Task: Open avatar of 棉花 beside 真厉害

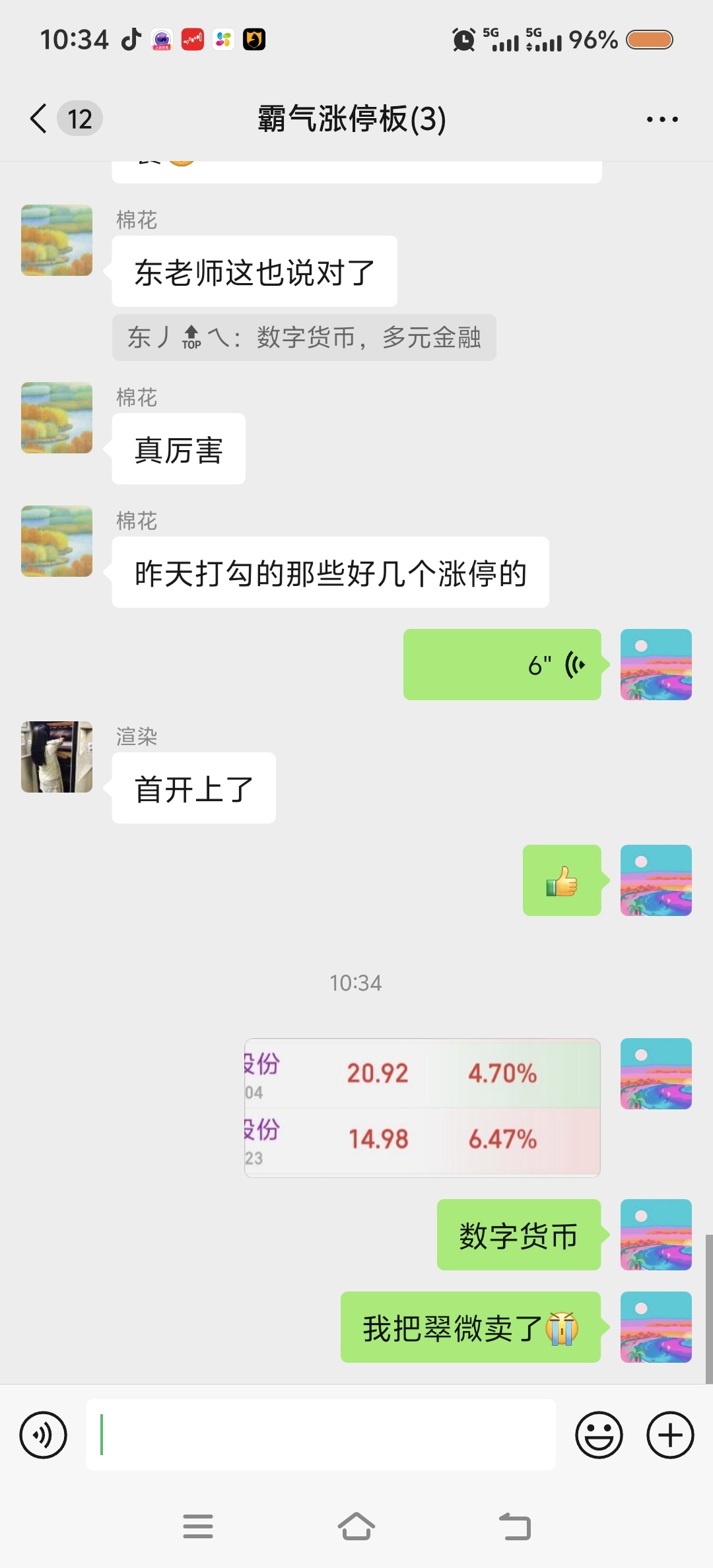Action: coord(57,418)
